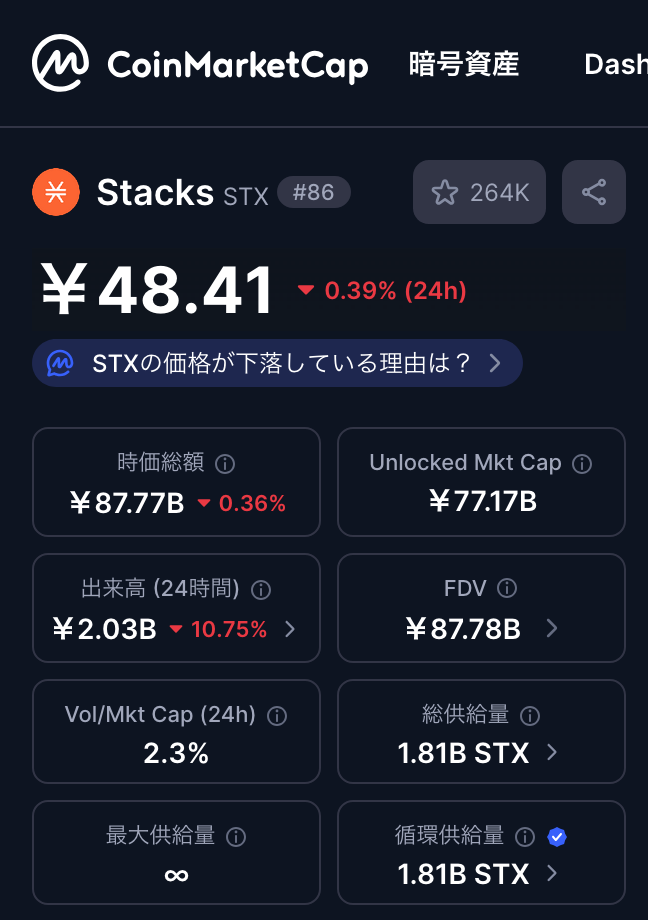Show info for 最大供給量
The width and height of the screenshot is (648, 920).
pyautogui.click(x=236, y=836)
